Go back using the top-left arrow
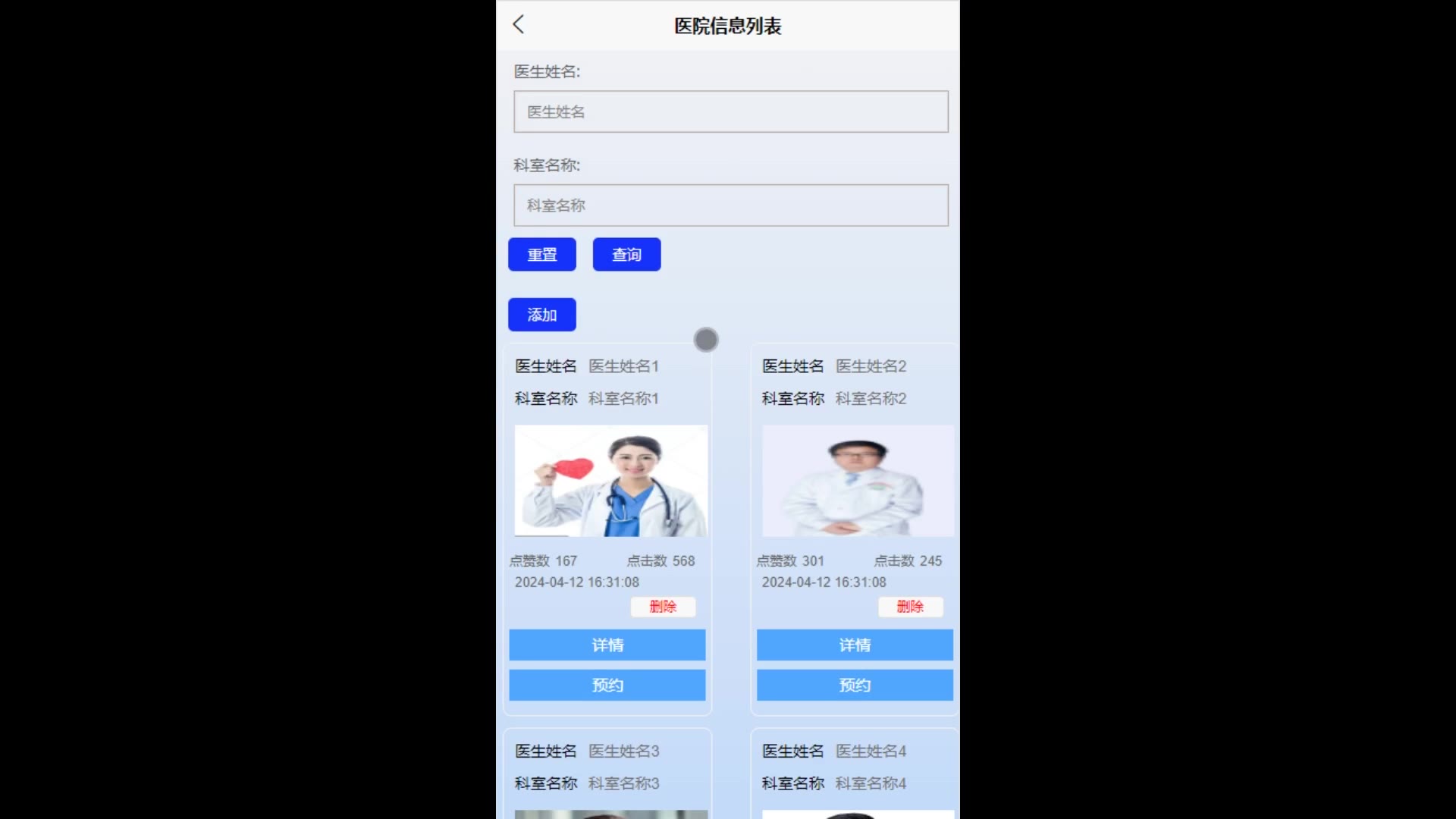Screen dimensions: 1456x819 click(519, 25)
